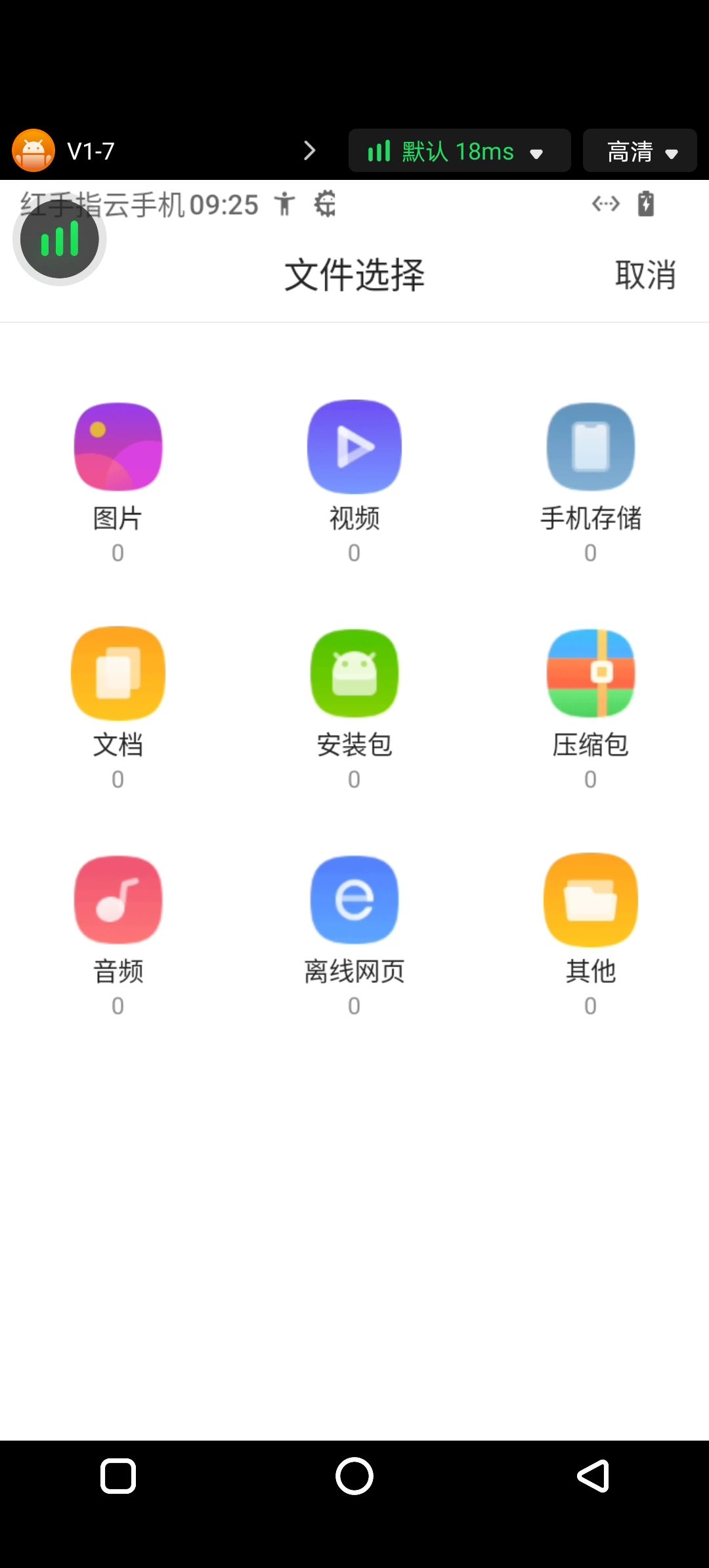709x1568 pixels.
Task: Open the 高清 quality dropdown
Action: pyautogui.click(x=640, y=150)
